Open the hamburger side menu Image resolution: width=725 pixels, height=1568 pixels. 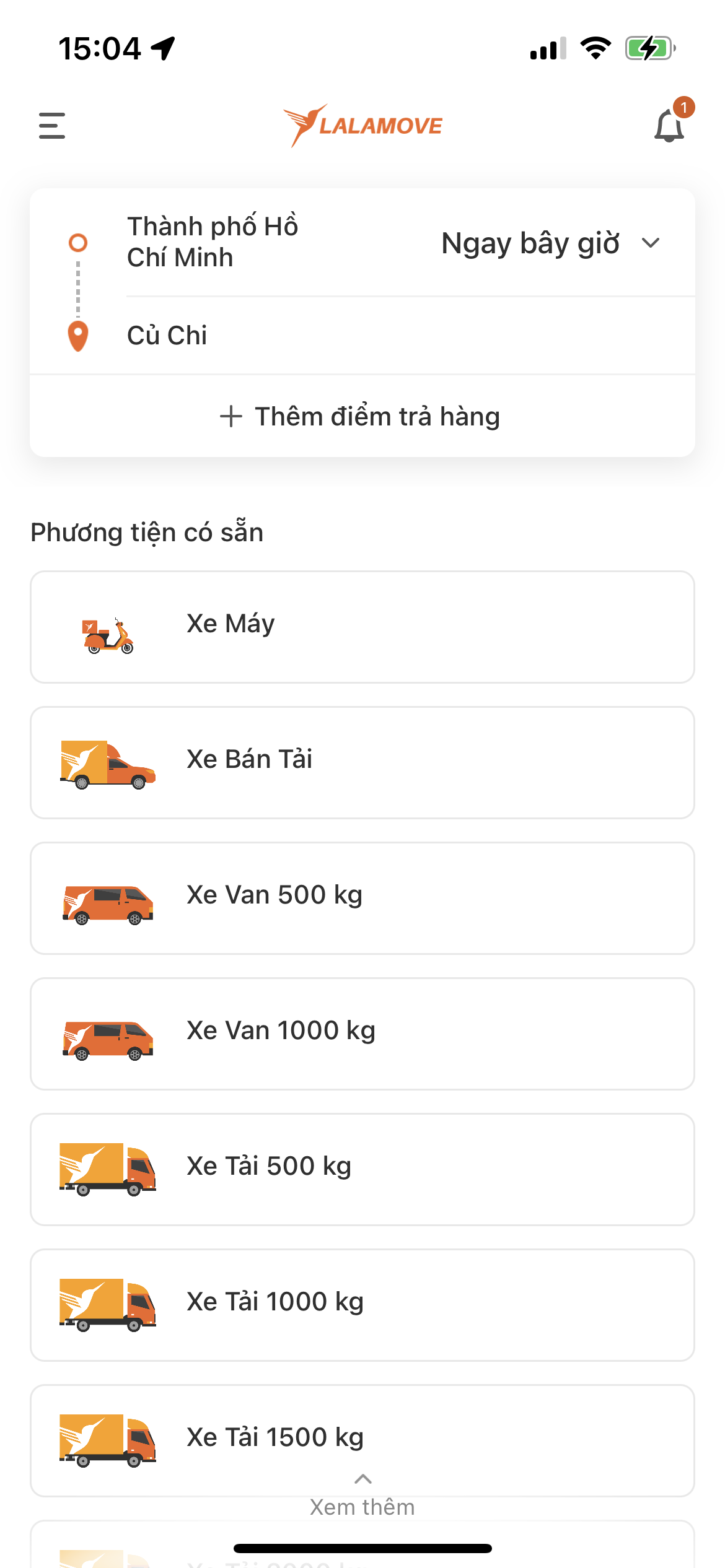tap(52, 126)
